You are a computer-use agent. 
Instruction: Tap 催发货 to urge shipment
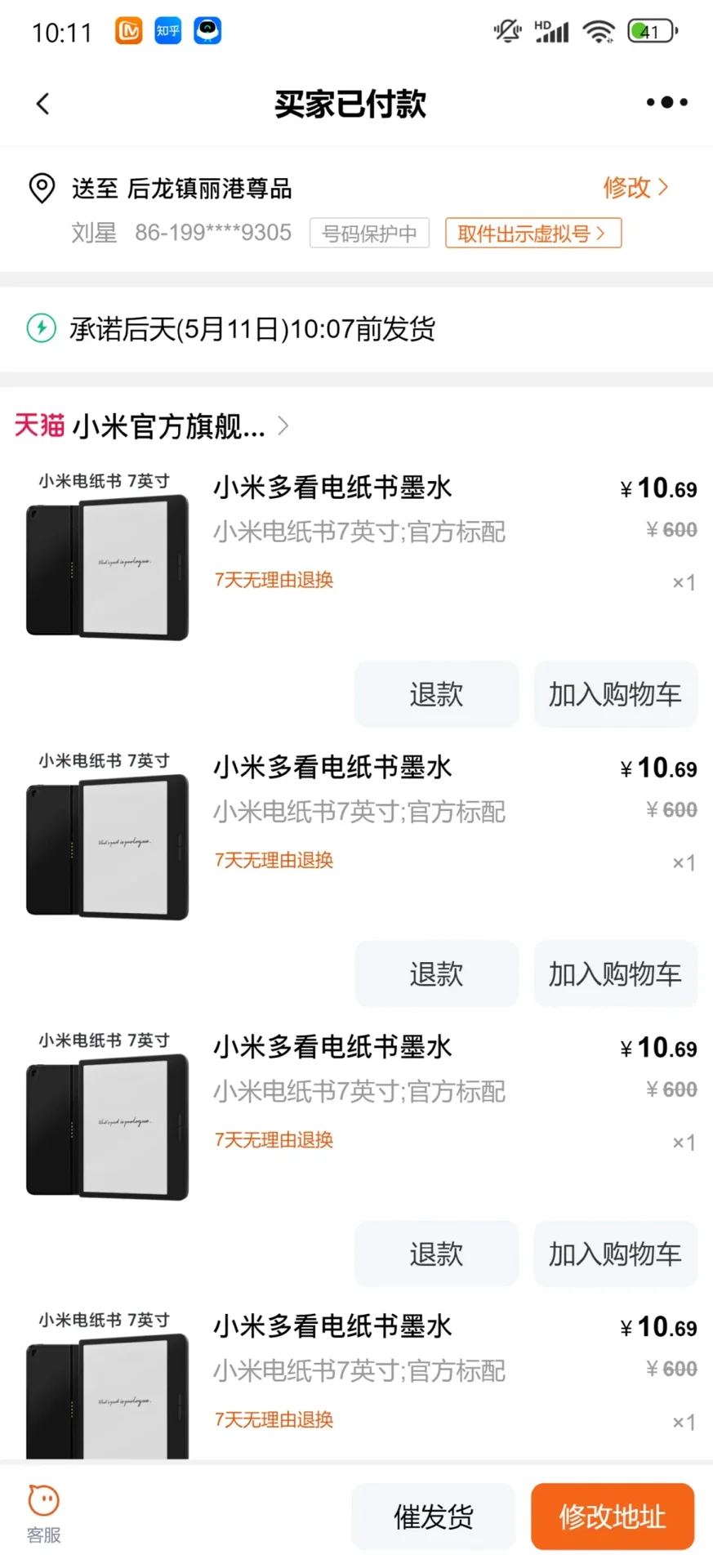point(434,1517)
